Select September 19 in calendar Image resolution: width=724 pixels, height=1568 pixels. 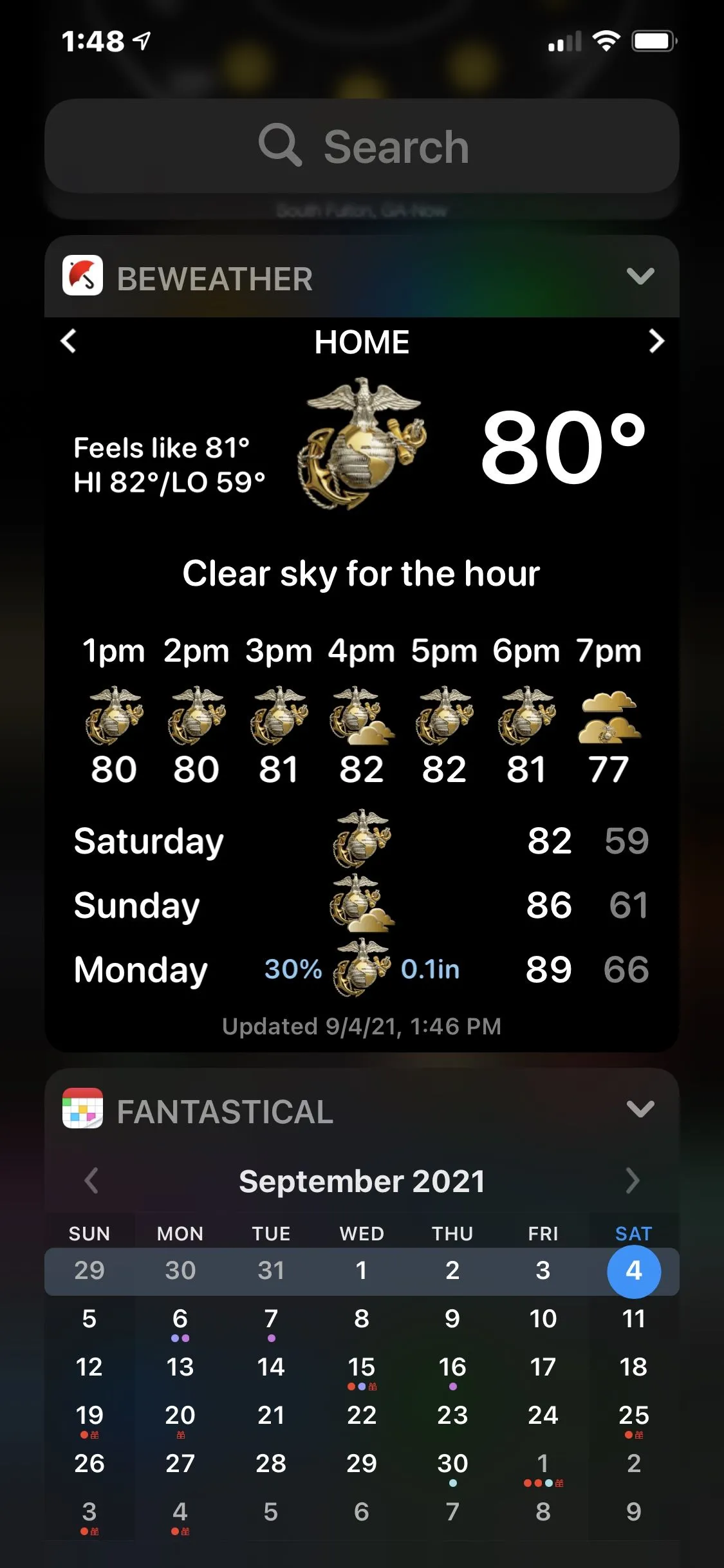pyautogui.click(x=89, y=1417)
